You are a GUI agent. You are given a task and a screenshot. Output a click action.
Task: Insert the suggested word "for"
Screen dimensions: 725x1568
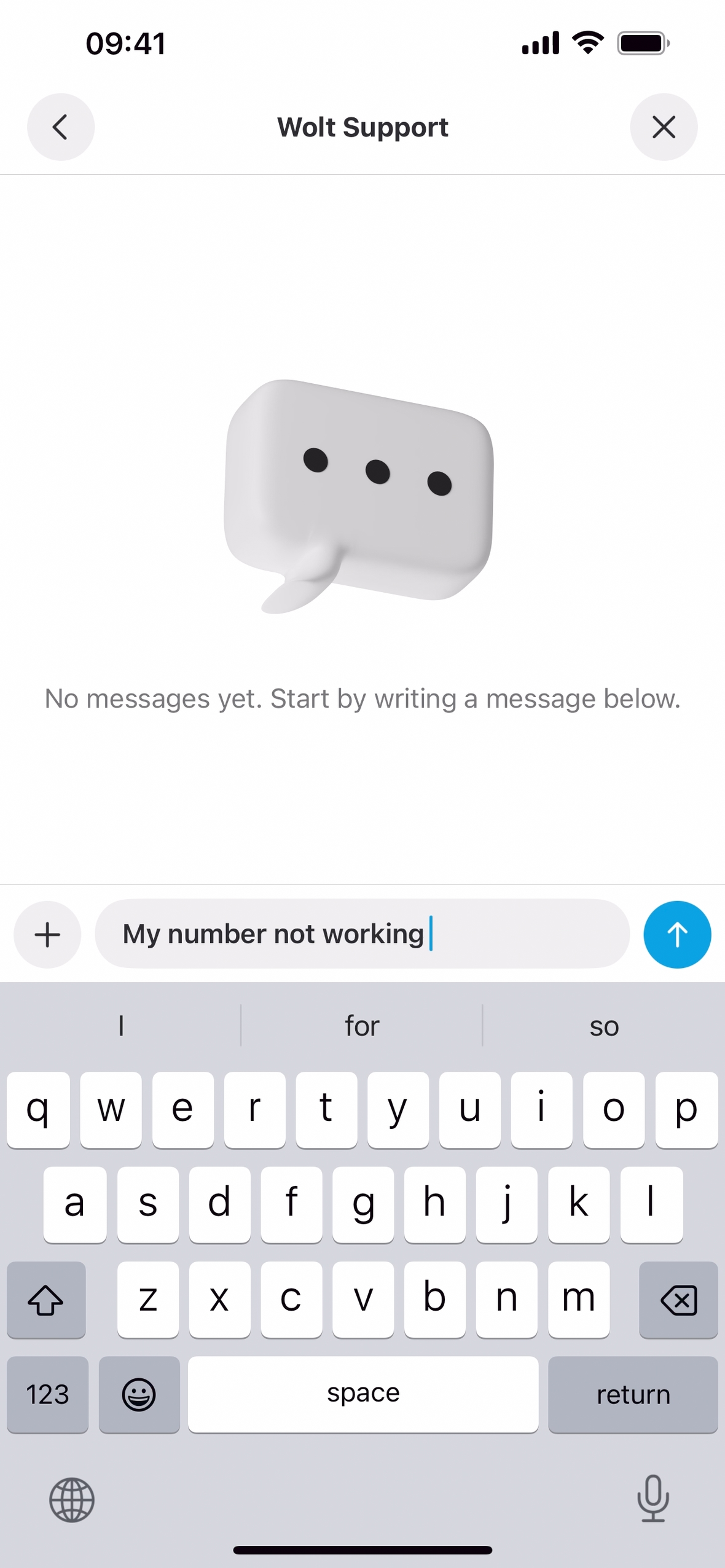[x=362, y=1026]
